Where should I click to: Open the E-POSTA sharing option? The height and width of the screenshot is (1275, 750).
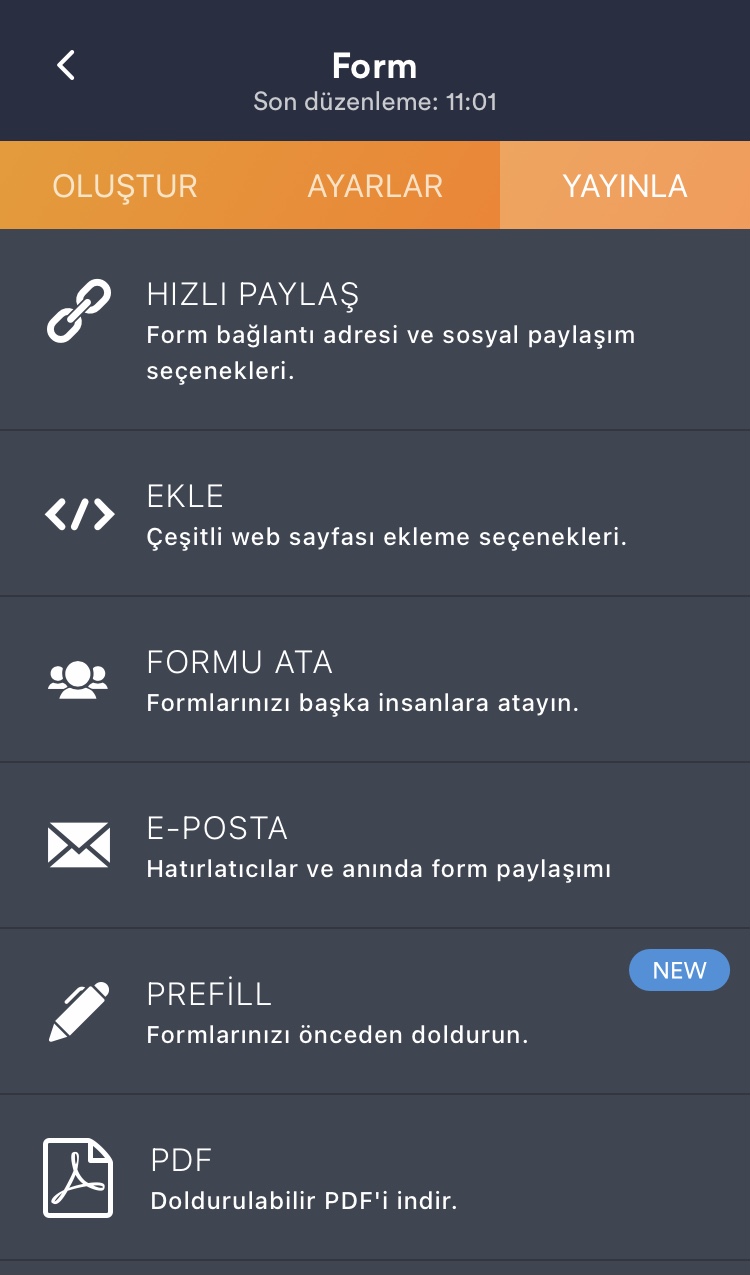375,846
